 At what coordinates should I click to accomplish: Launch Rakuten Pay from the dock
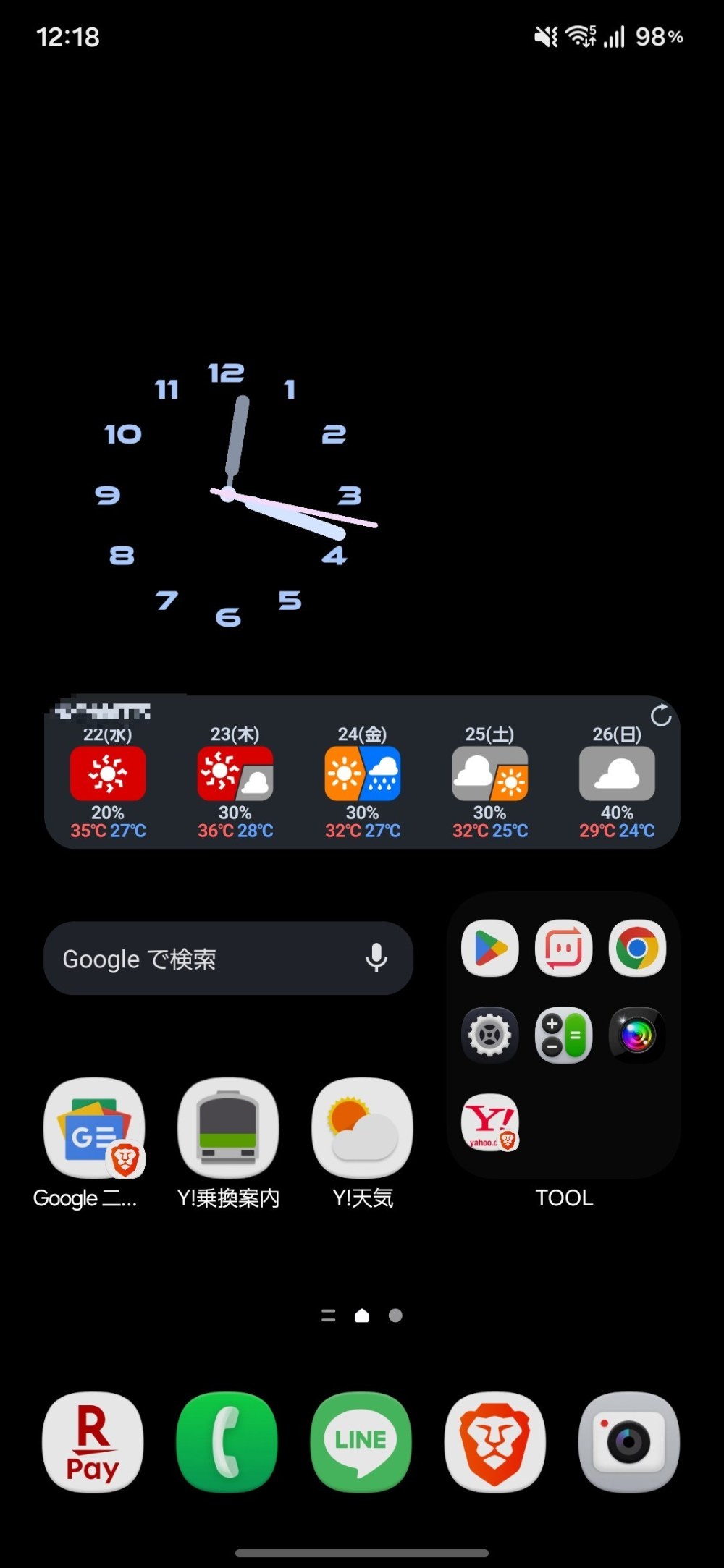pos(93,1442)
